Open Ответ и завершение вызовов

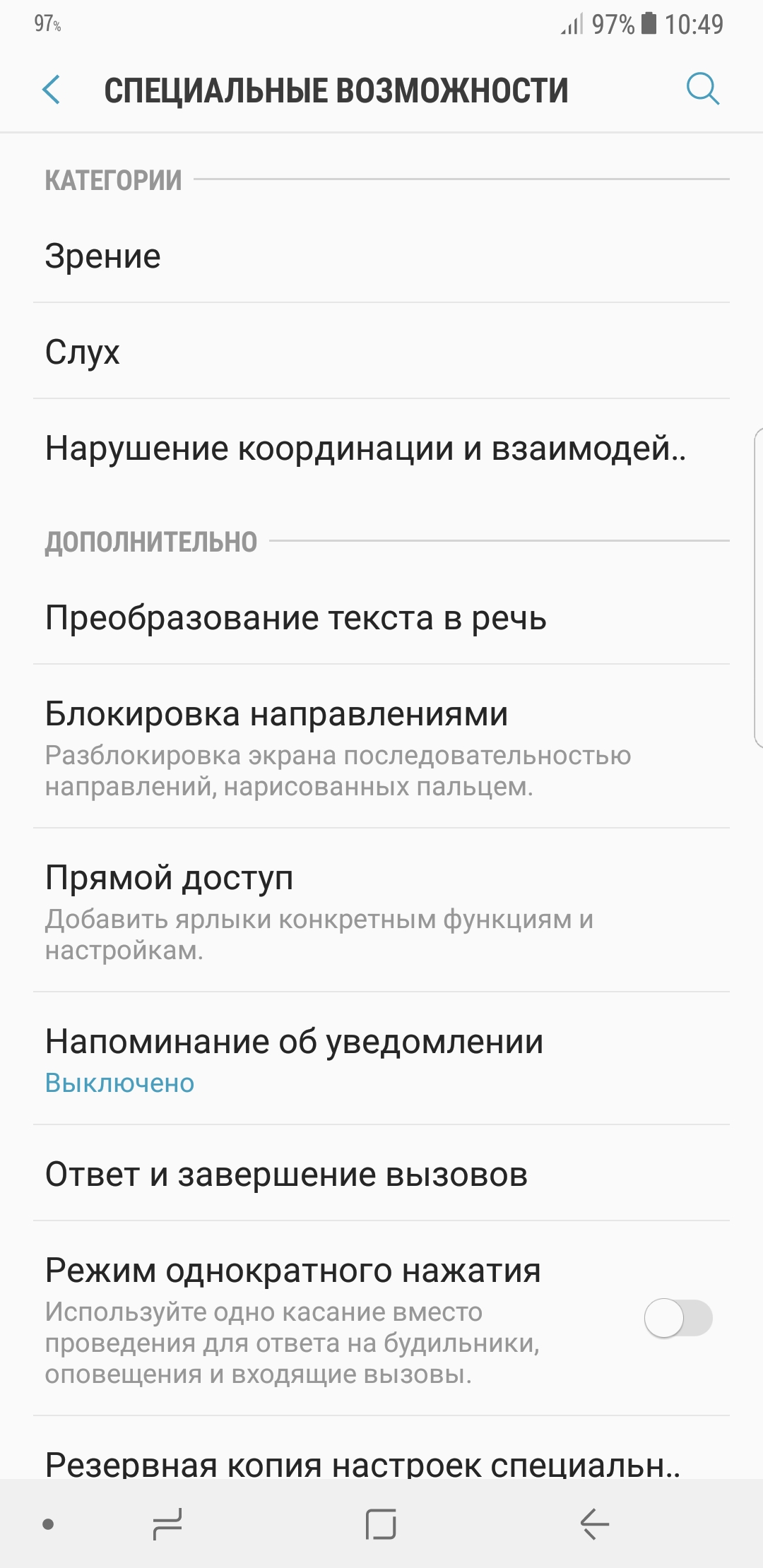(x=381, y=1173)
